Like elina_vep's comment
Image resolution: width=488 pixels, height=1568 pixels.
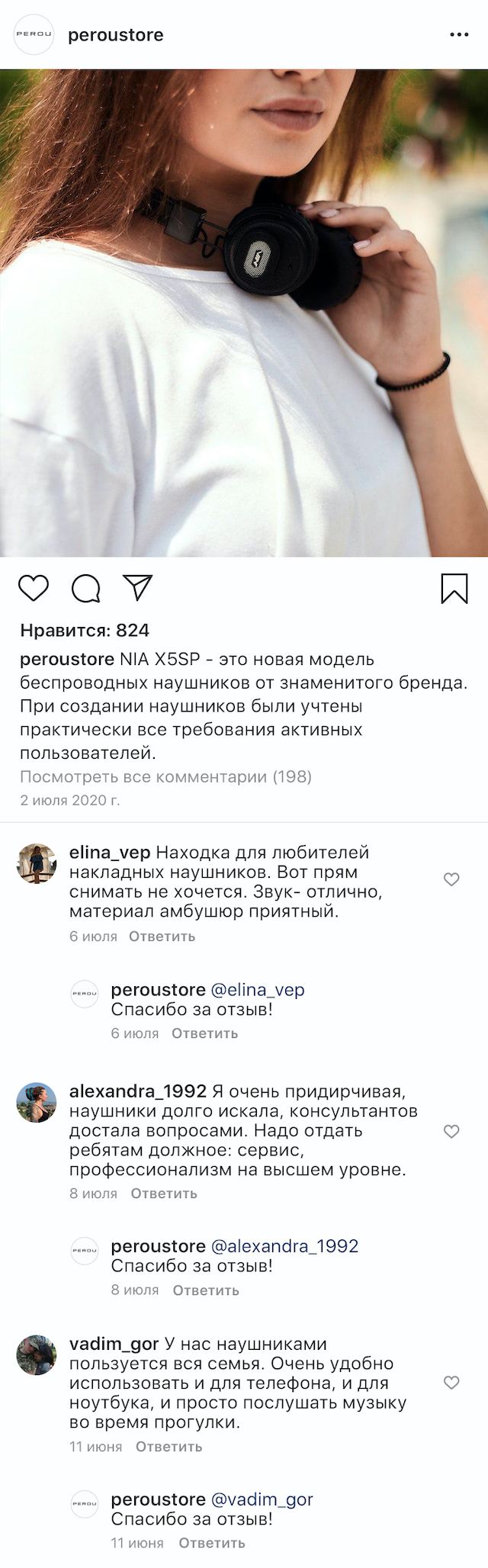451,879
